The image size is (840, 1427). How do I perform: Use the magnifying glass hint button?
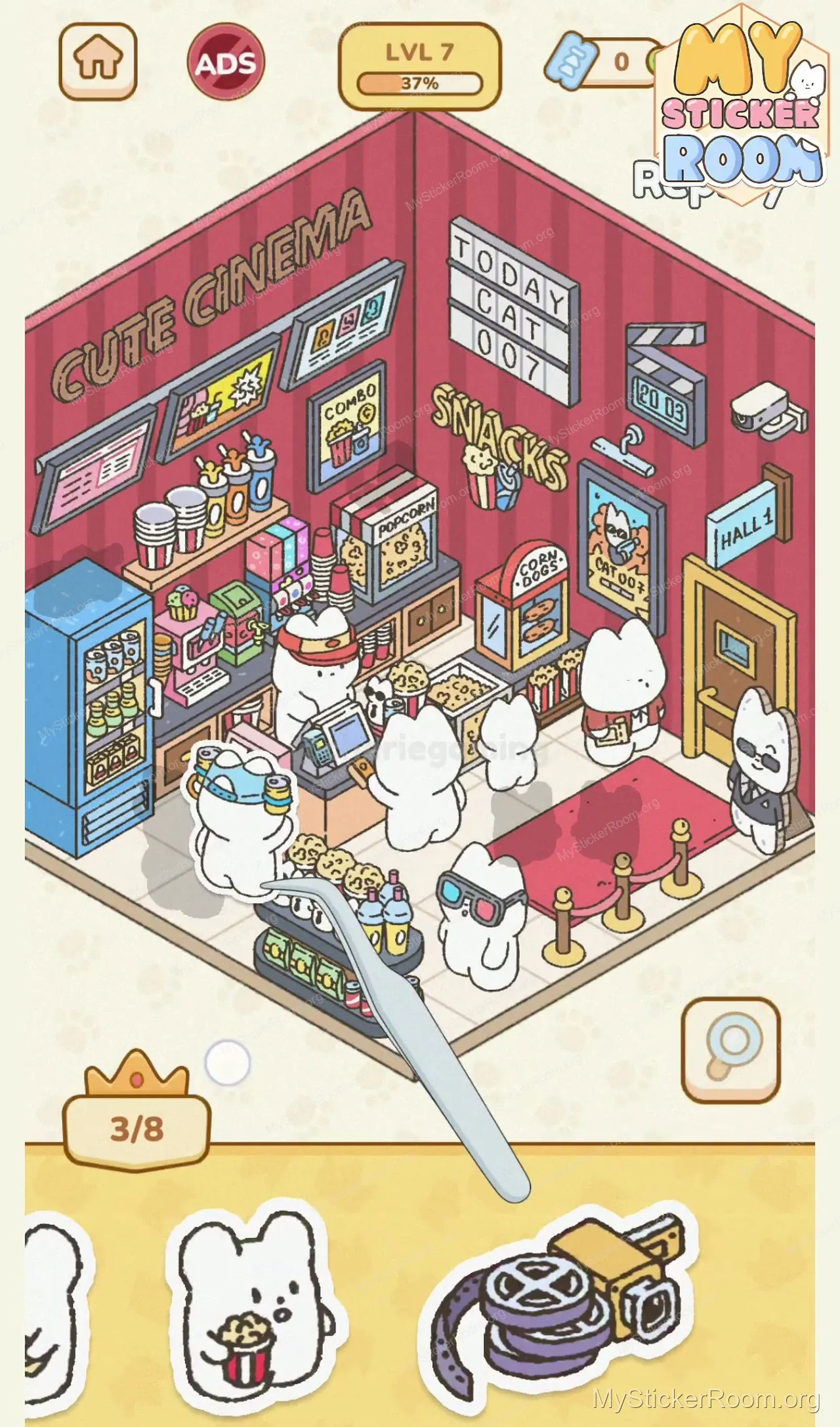coord(731,1050)
